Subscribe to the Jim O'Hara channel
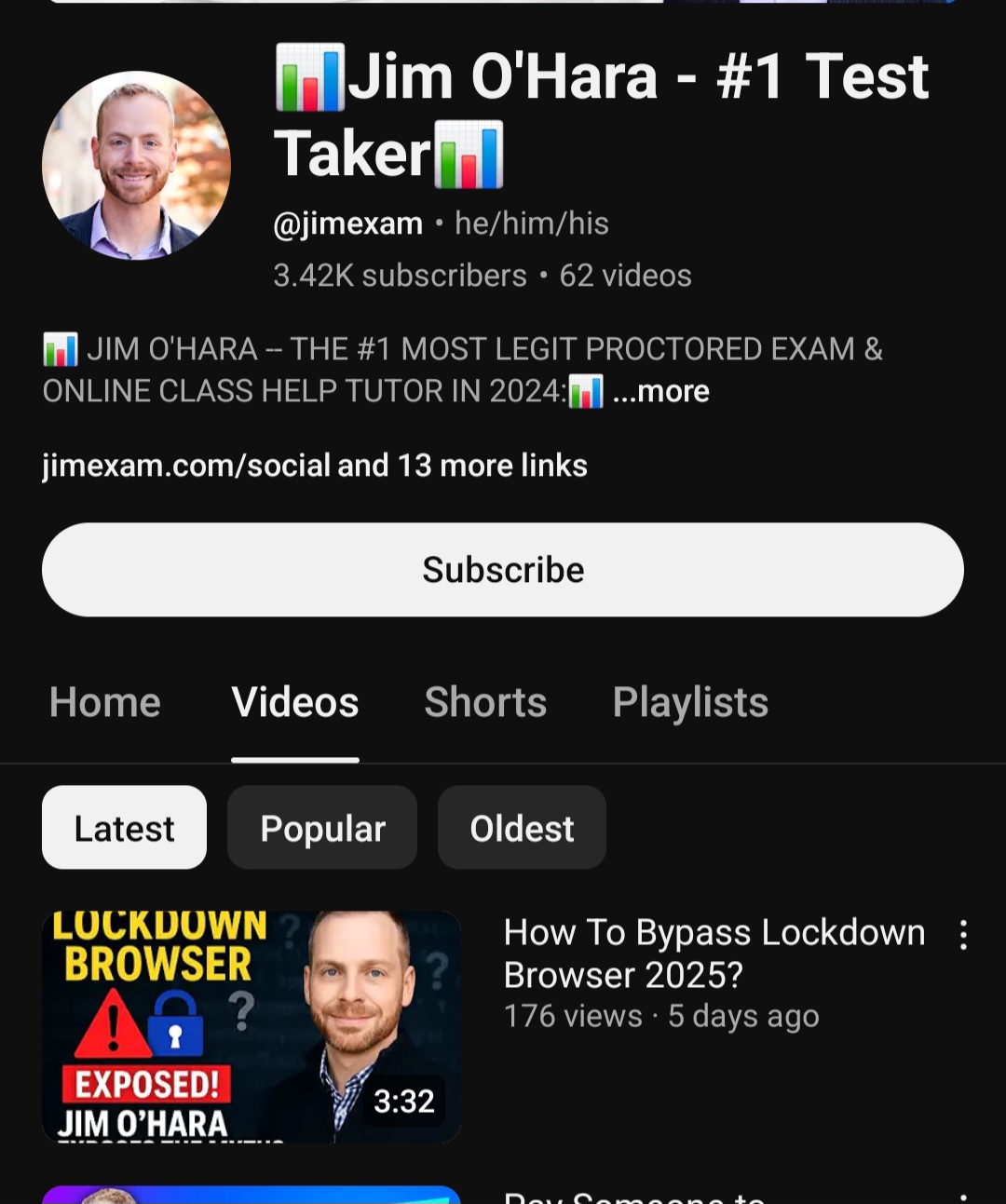This screenshot has width=1006, height=1204. click(x=502, y=570)
